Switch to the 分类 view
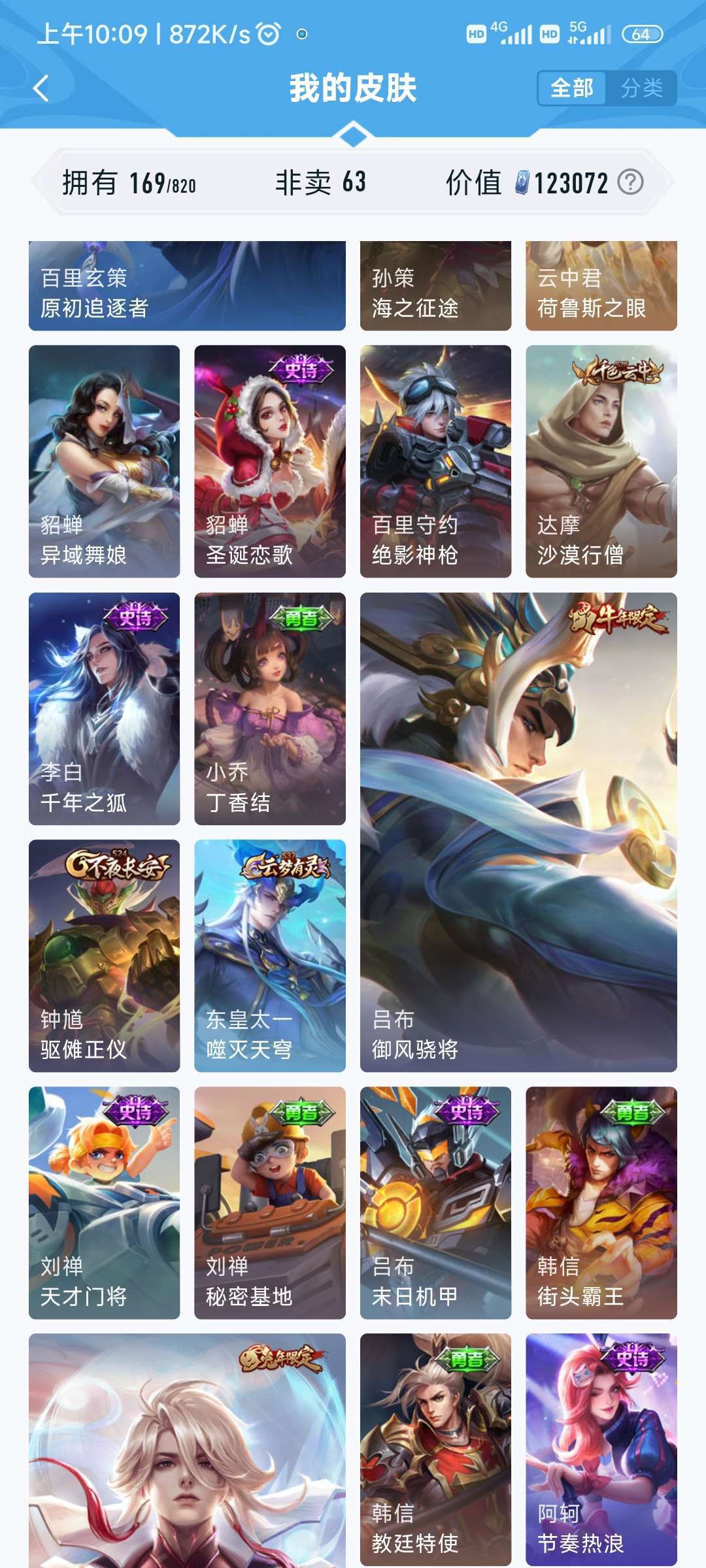Viewport: 706px width, 1568px height. point(641,88)
